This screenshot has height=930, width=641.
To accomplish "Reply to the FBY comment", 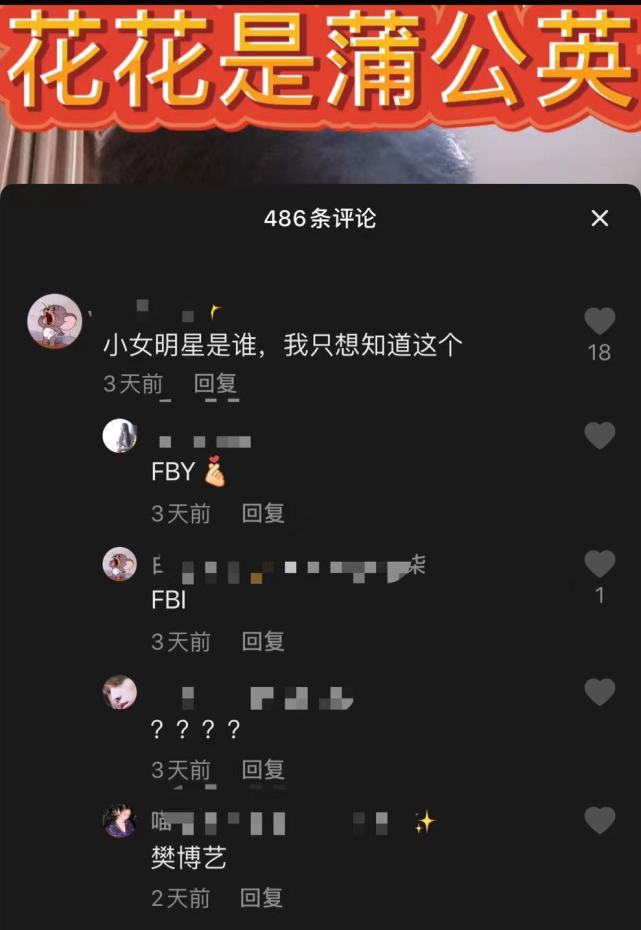I will pos(263,514).
